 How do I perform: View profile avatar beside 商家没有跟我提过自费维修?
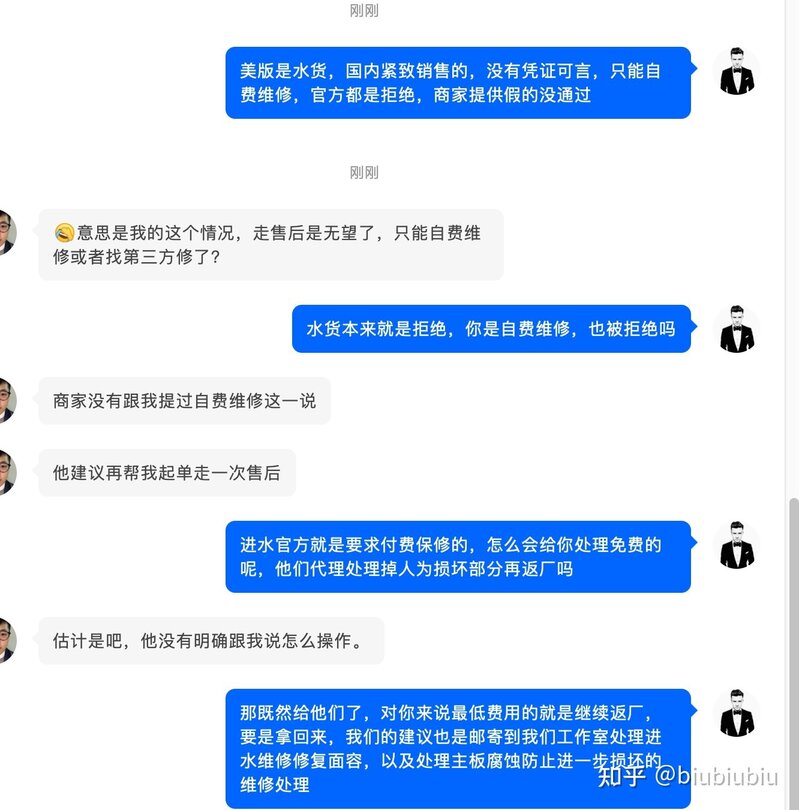pyautogui.click(x=6, y=401)
